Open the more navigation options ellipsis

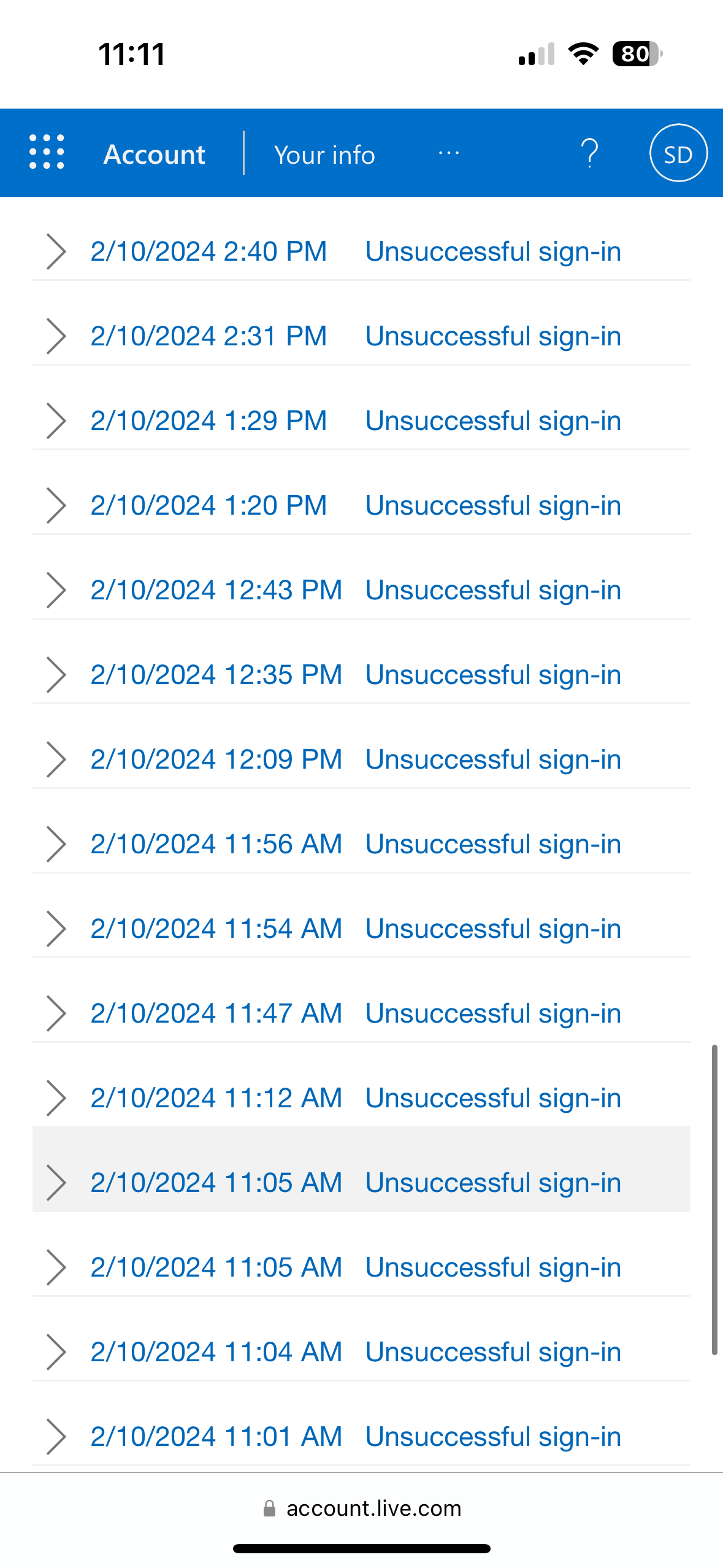click(x=449, y=153)
